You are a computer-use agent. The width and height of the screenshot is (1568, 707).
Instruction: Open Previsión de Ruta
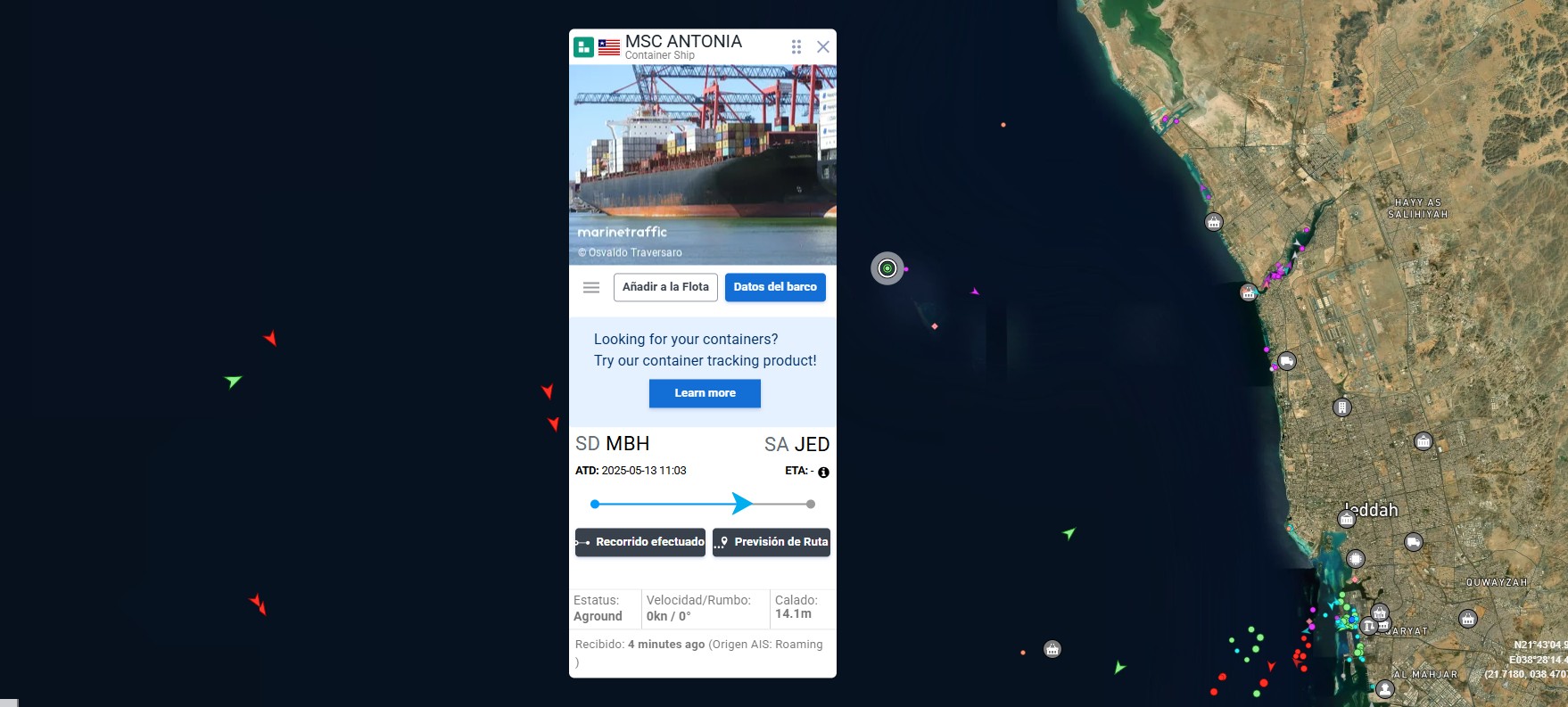[x=772, y=542]
